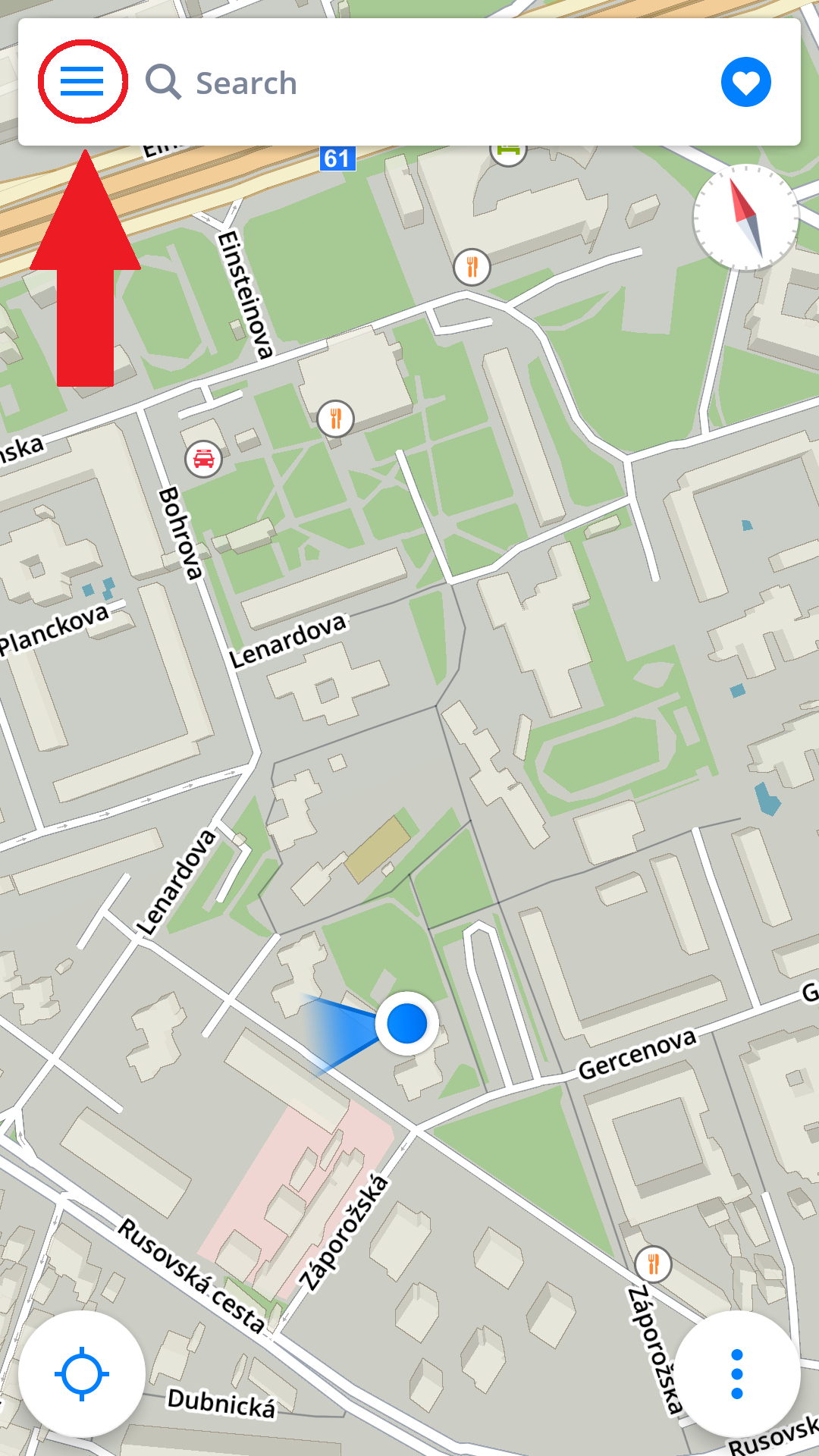819x1456 pixels.
Task: Tap the restaurant marker on Záporožská
Action: pyautogui.click(x=653, y=1264)
